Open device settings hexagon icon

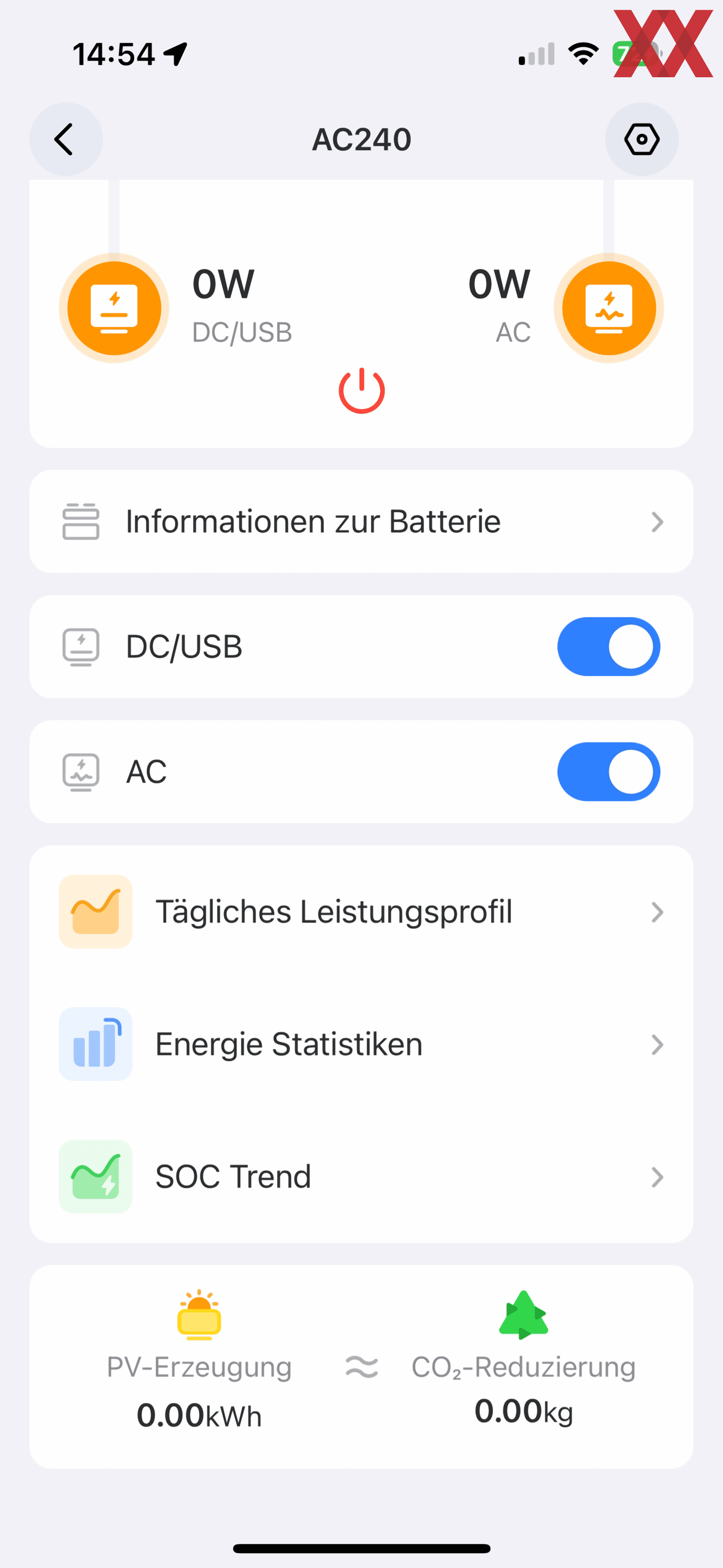point(641,139)
